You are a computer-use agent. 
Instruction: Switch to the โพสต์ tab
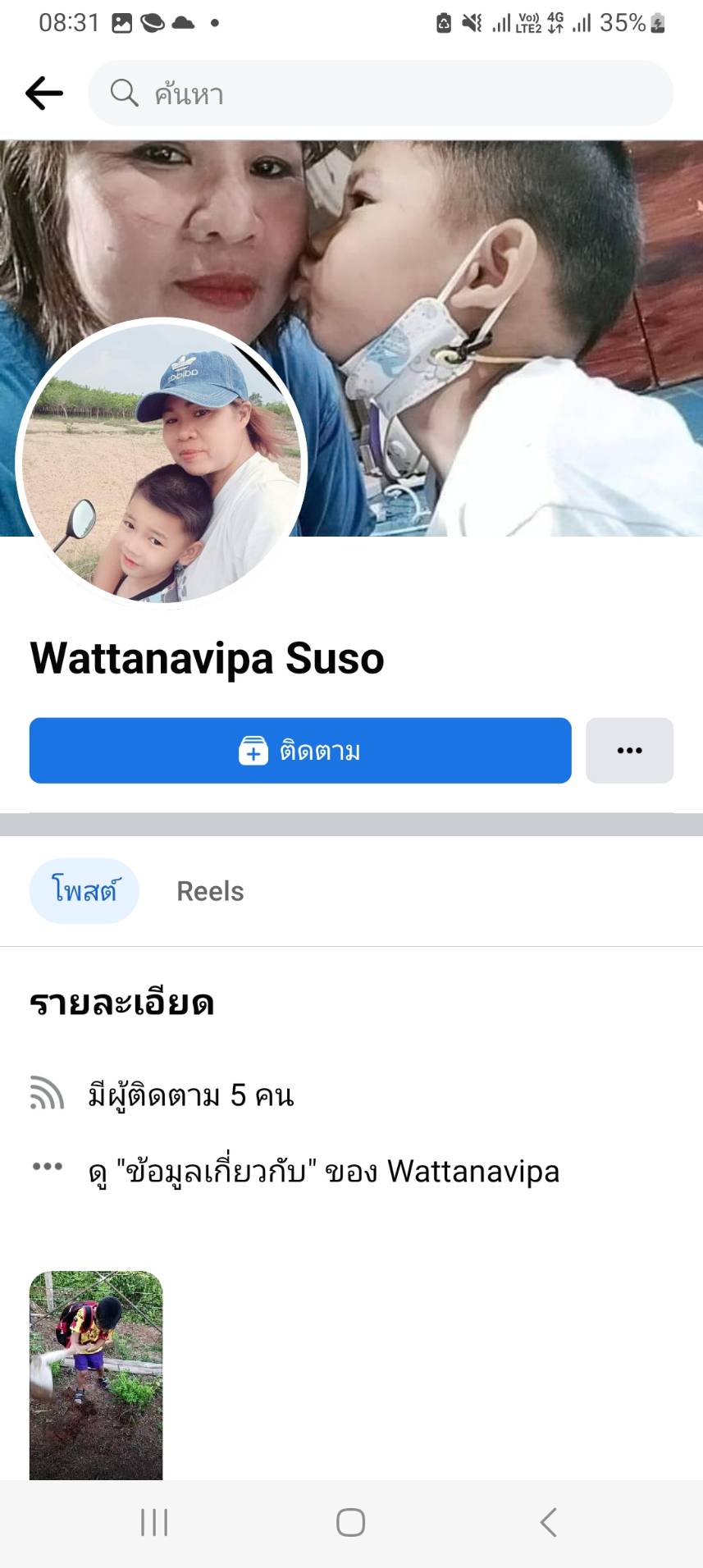click(84, 891)
